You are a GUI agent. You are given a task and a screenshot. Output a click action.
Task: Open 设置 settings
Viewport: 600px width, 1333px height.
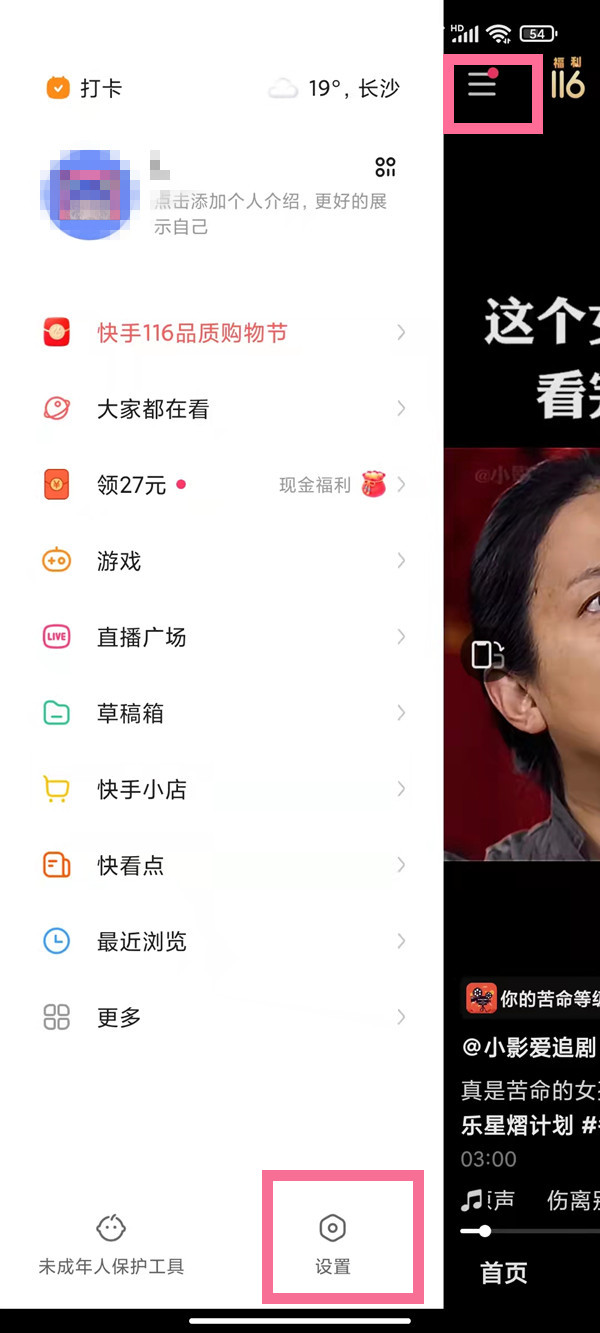click(332, 1245)
